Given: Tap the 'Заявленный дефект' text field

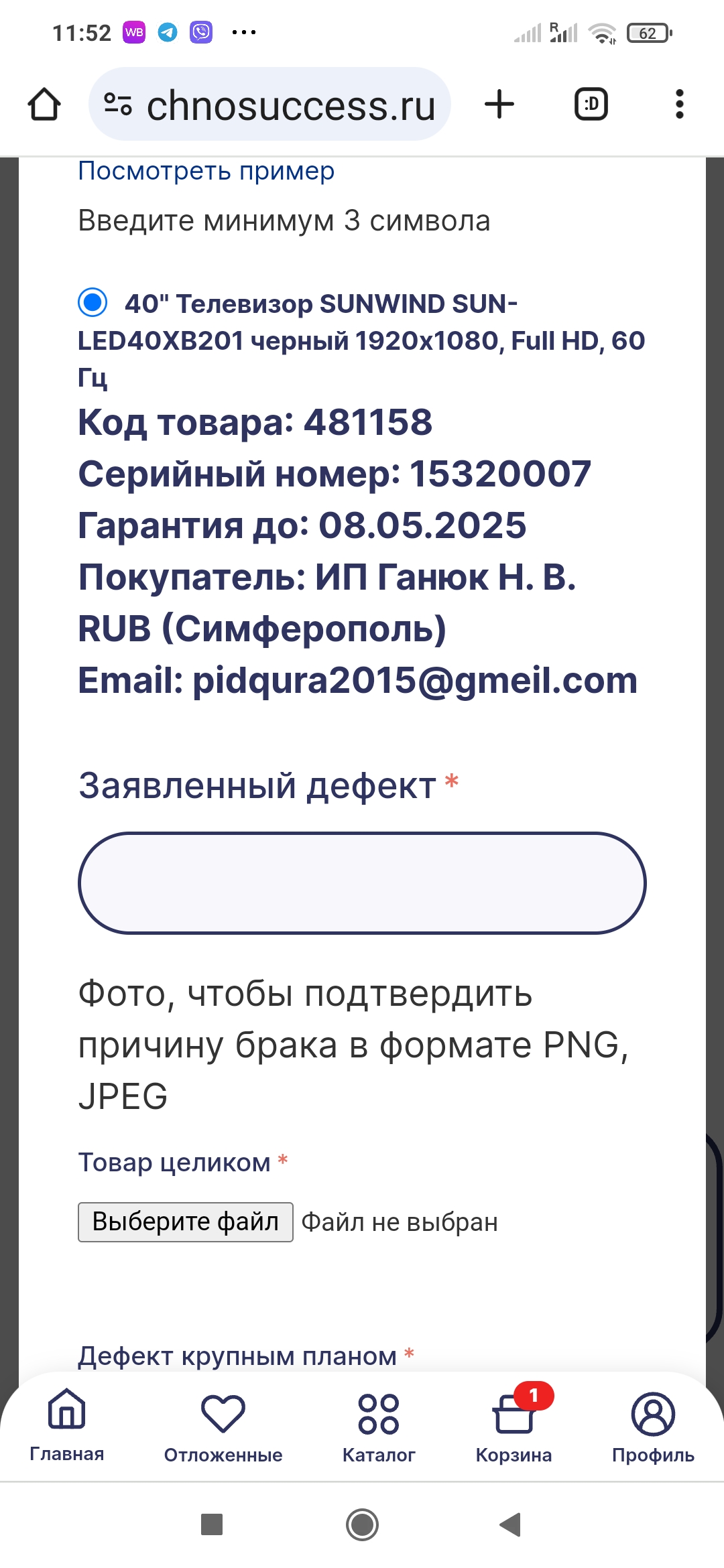Looking at the screenshot, I should point(362,883).
